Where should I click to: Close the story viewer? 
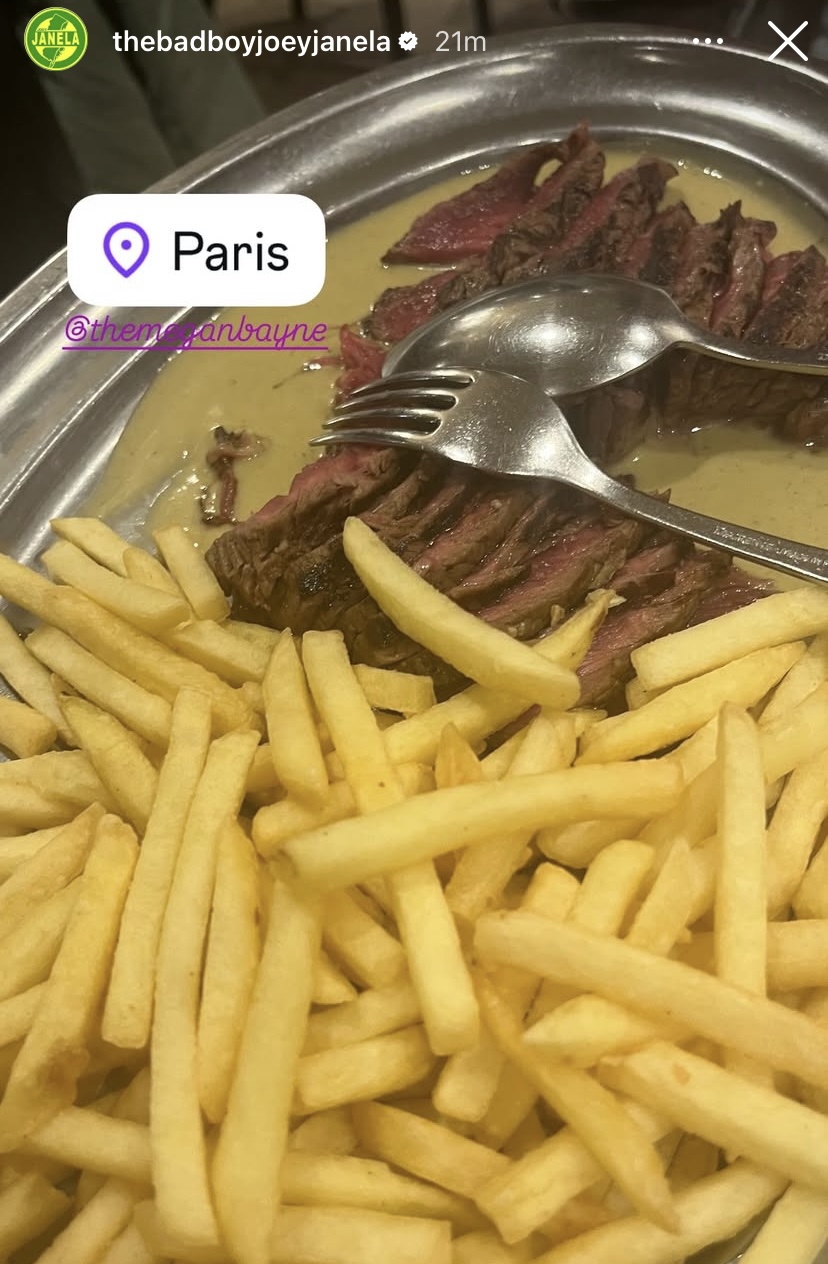click(x=787, y=41)
